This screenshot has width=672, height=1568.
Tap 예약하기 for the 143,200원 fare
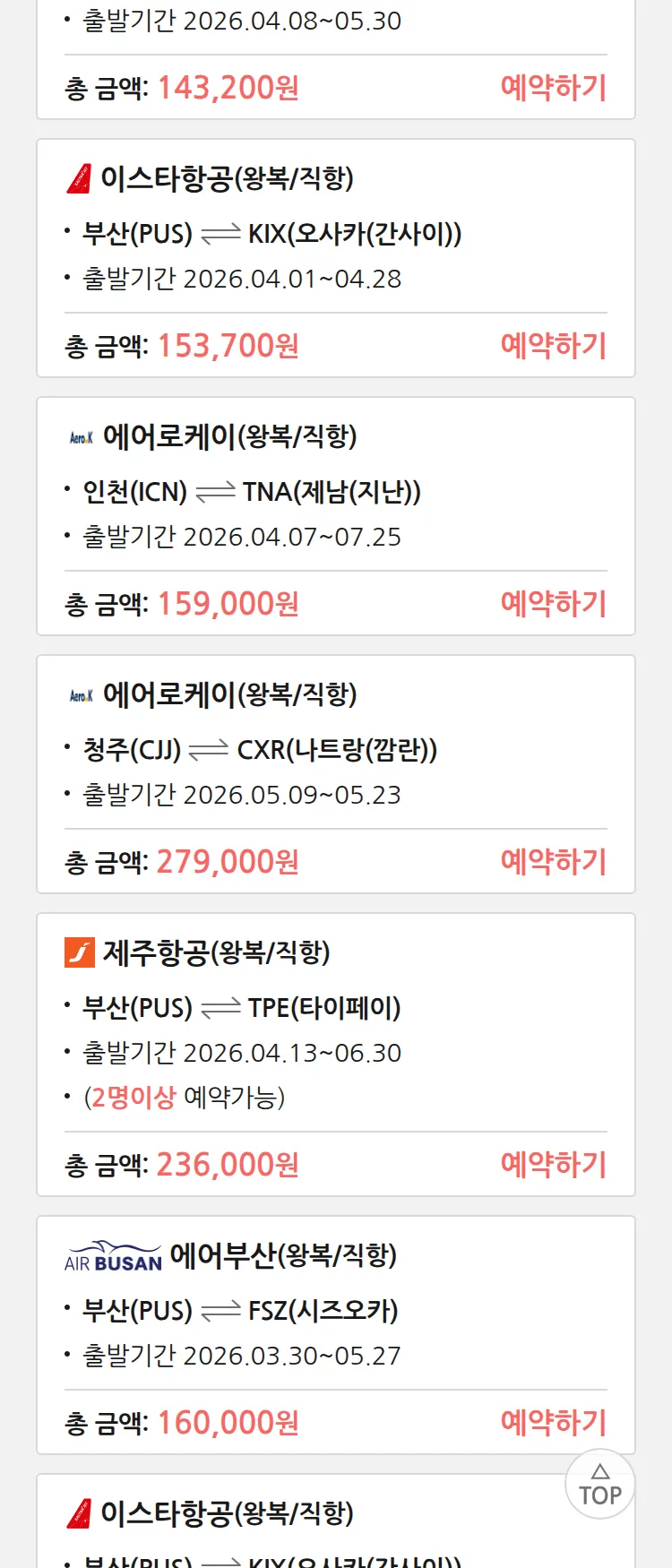click(x=553, y=88)
